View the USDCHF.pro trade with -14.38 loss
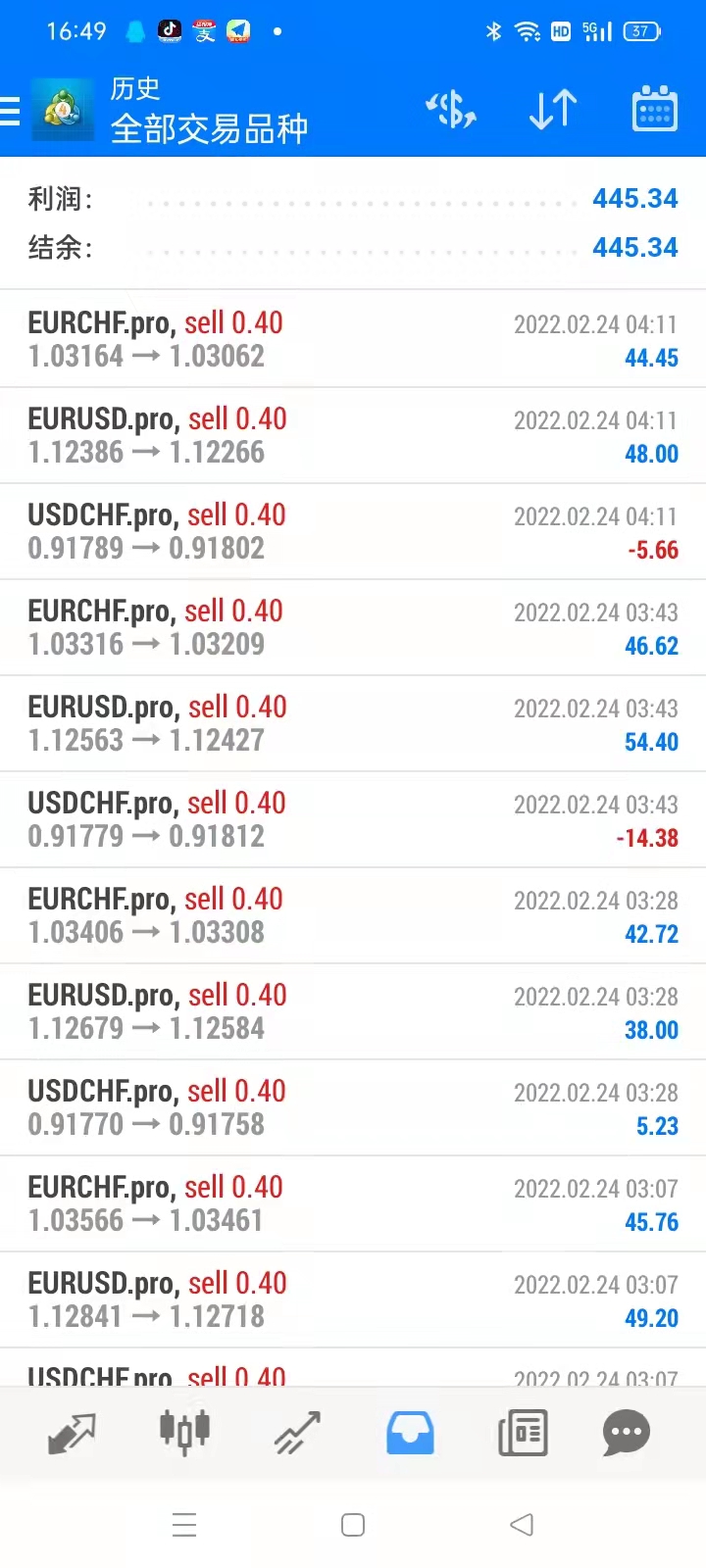The image size is (706, 1568). point(353,819)
